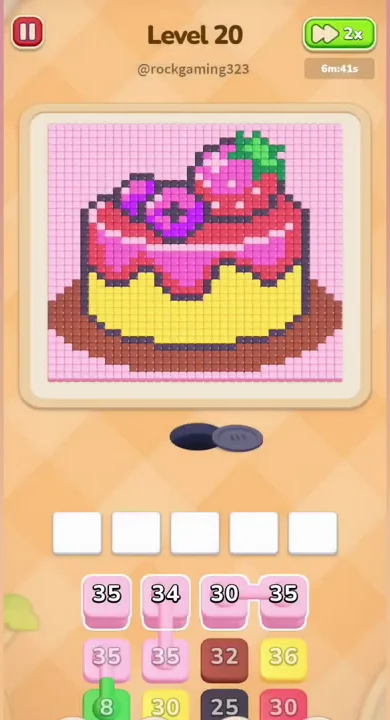Tap the brown 32 block
Screen dimensions: 390x720
point(225,659)
